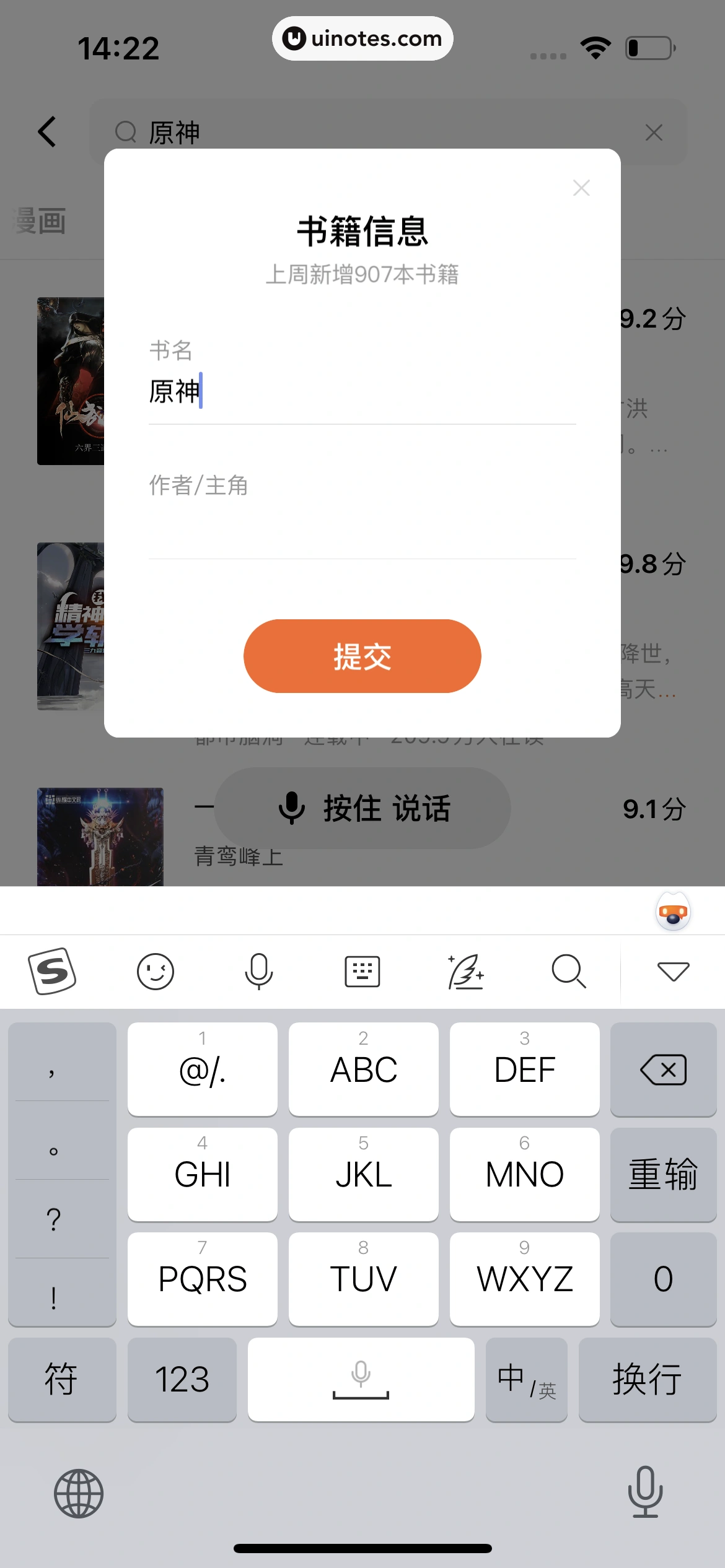The width and height of the screenshot is (725, 1568).
Task: Submit with the 提交 button
Action: 362,656
